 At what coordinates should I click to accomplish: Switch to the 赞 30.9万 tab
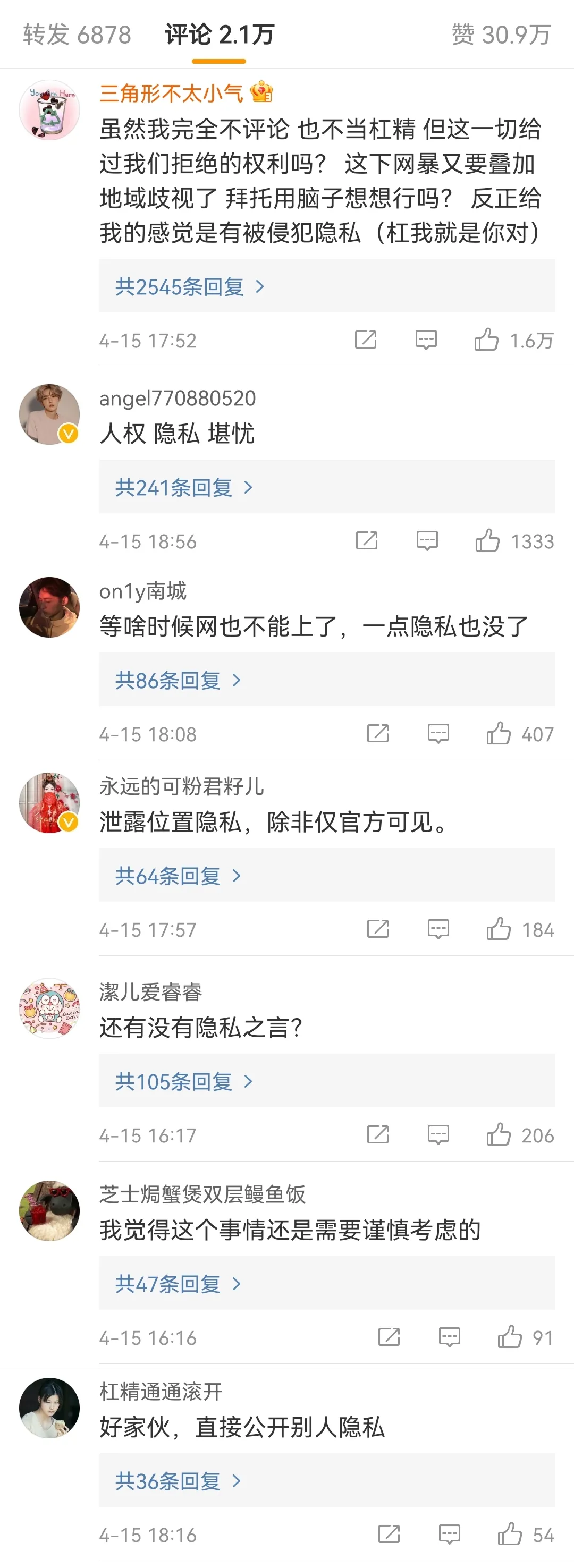(x=501, y=35)
